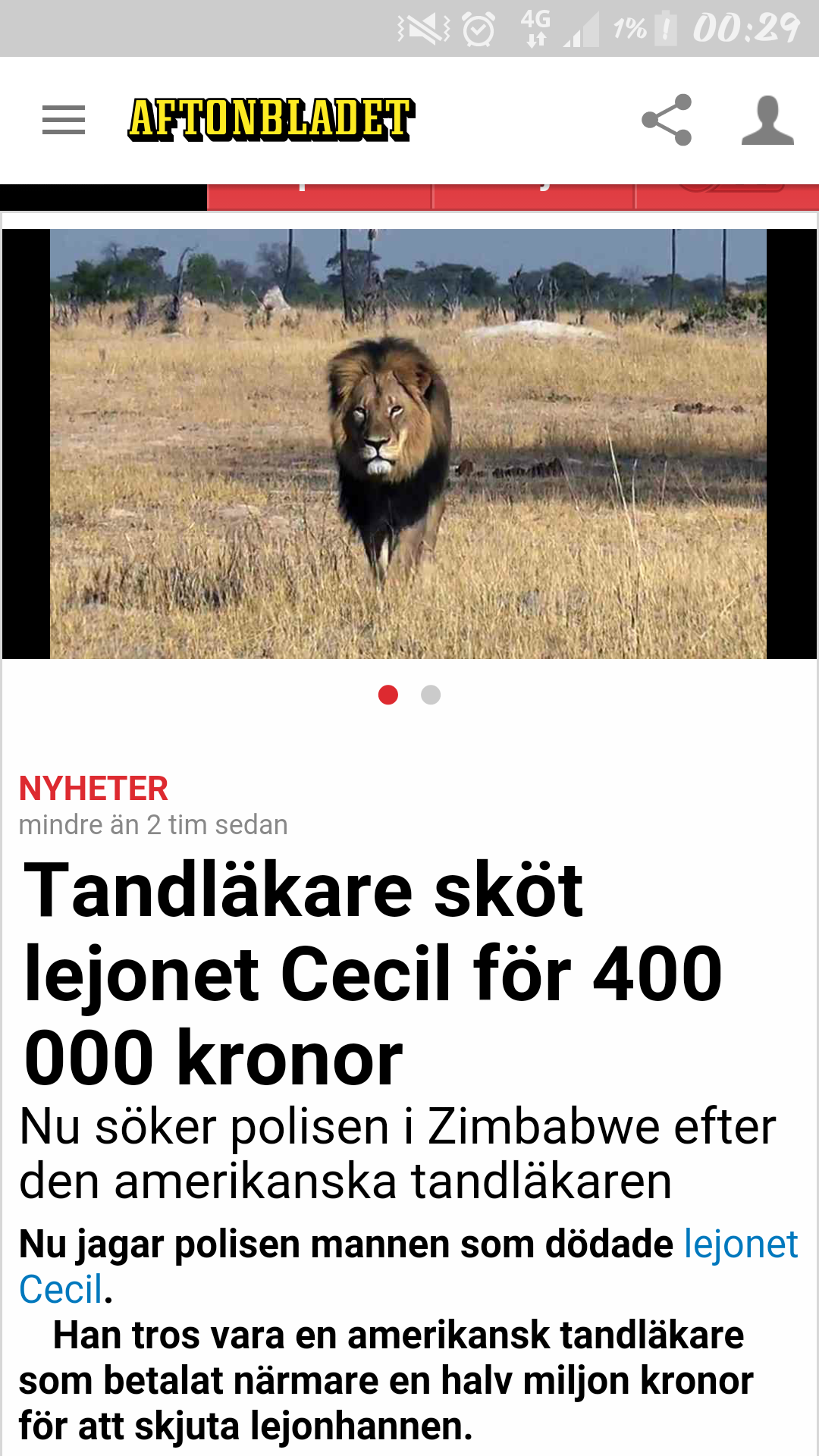Viewport: 819px width, 1456px height.
Task: Open the lion Cecil image
Action: 408,444
